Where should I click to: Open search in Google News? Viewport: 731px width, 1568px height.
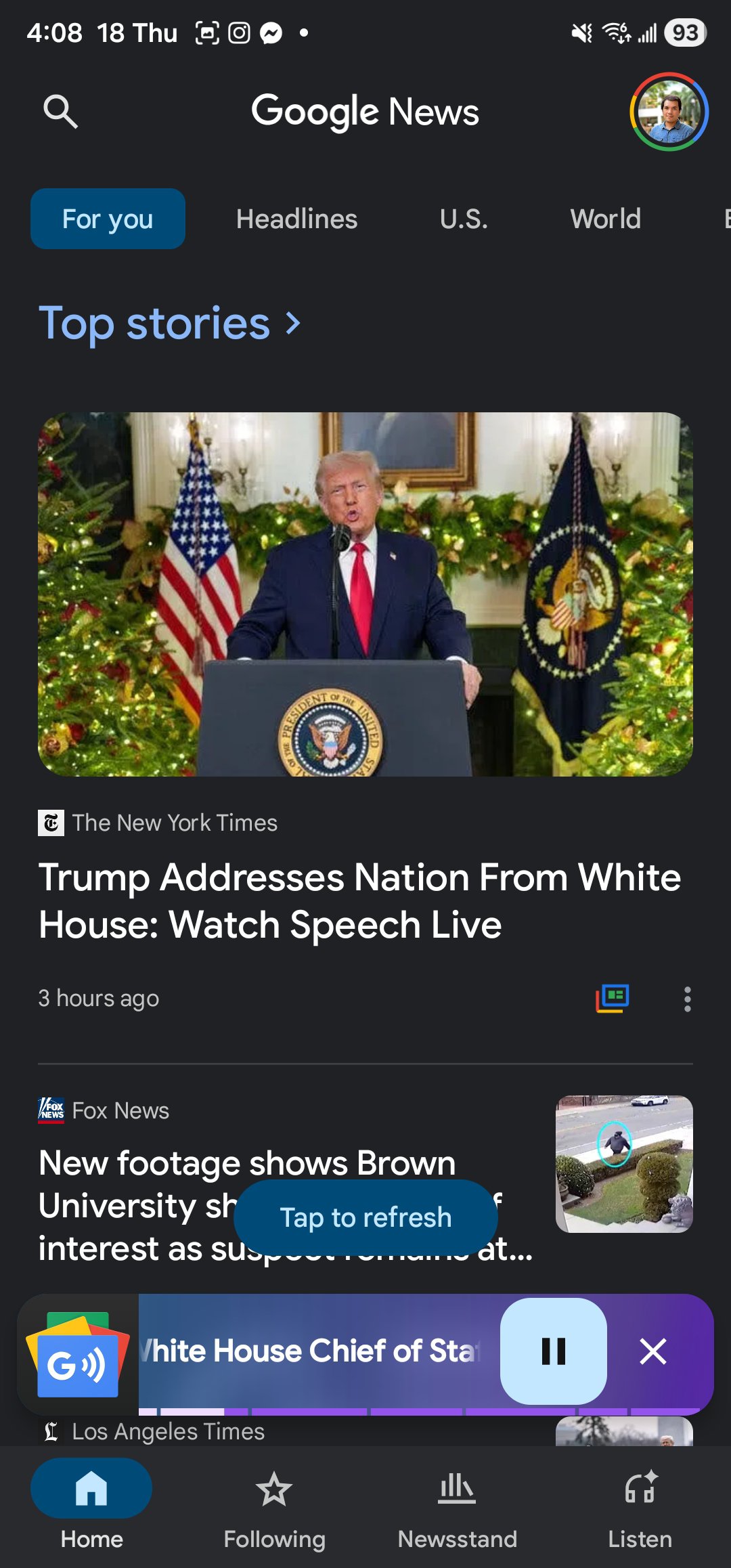tap(61, 112)
